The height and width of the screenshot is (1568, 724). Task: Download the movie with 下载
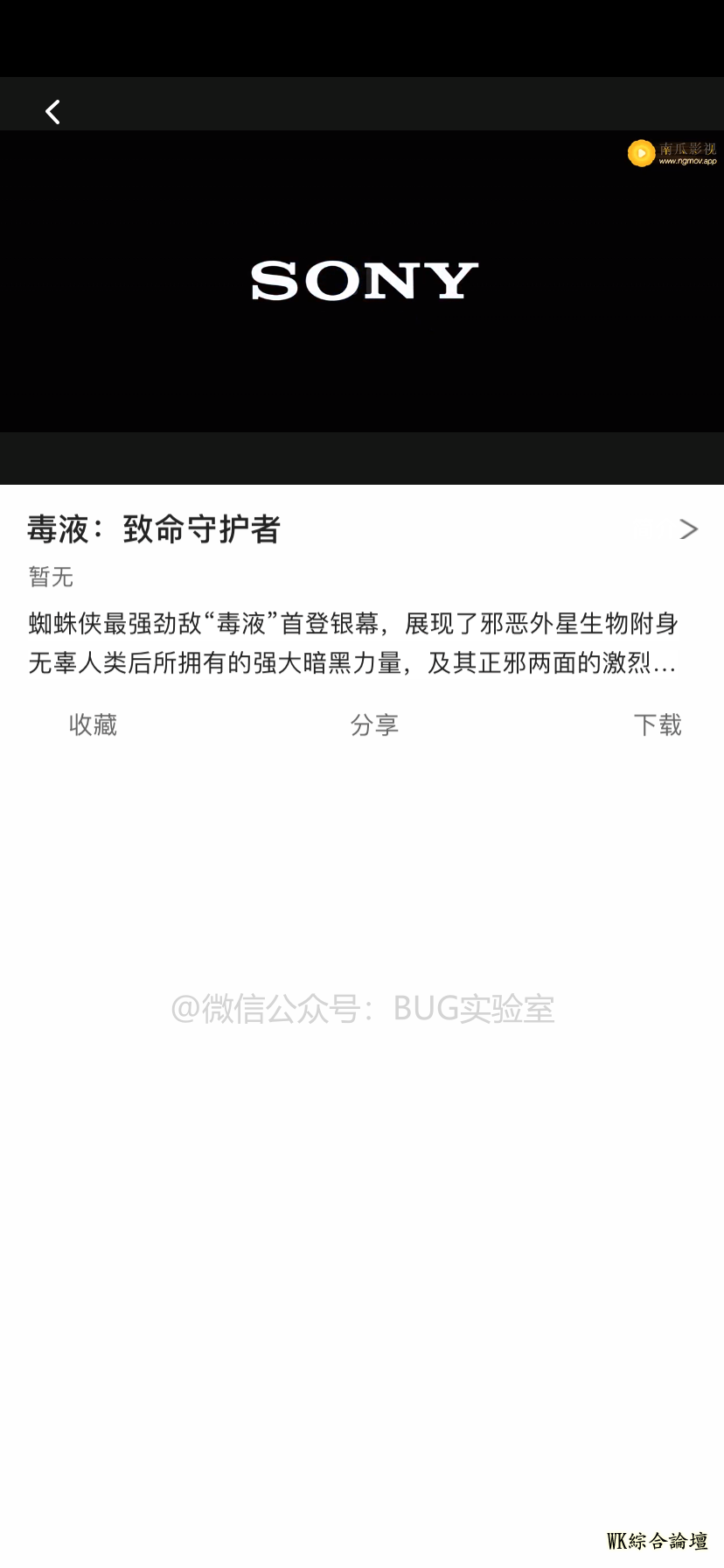click(657, 724)
